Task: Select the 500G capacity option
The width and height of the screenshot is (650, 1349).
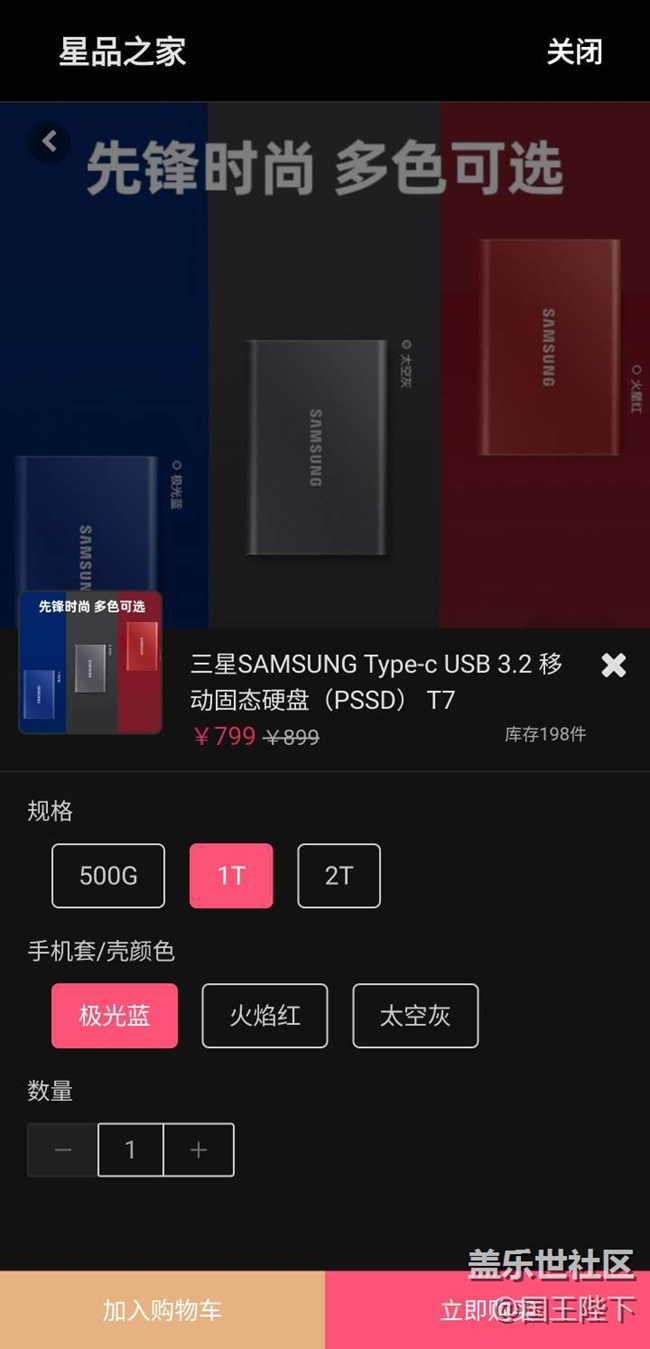Action: pyautogui.click(x=108, y=876)
